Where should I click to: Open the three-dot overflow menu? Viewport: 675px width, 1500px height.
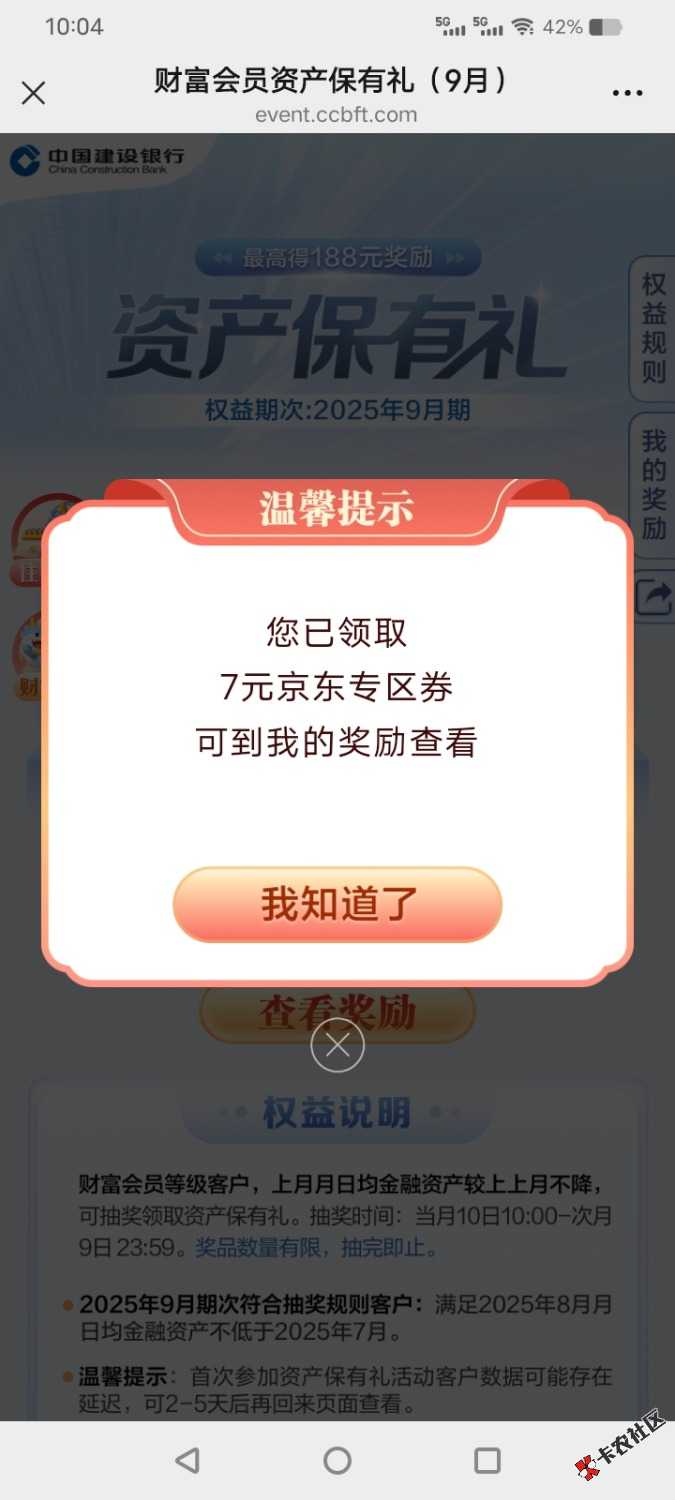pos(627,93)
